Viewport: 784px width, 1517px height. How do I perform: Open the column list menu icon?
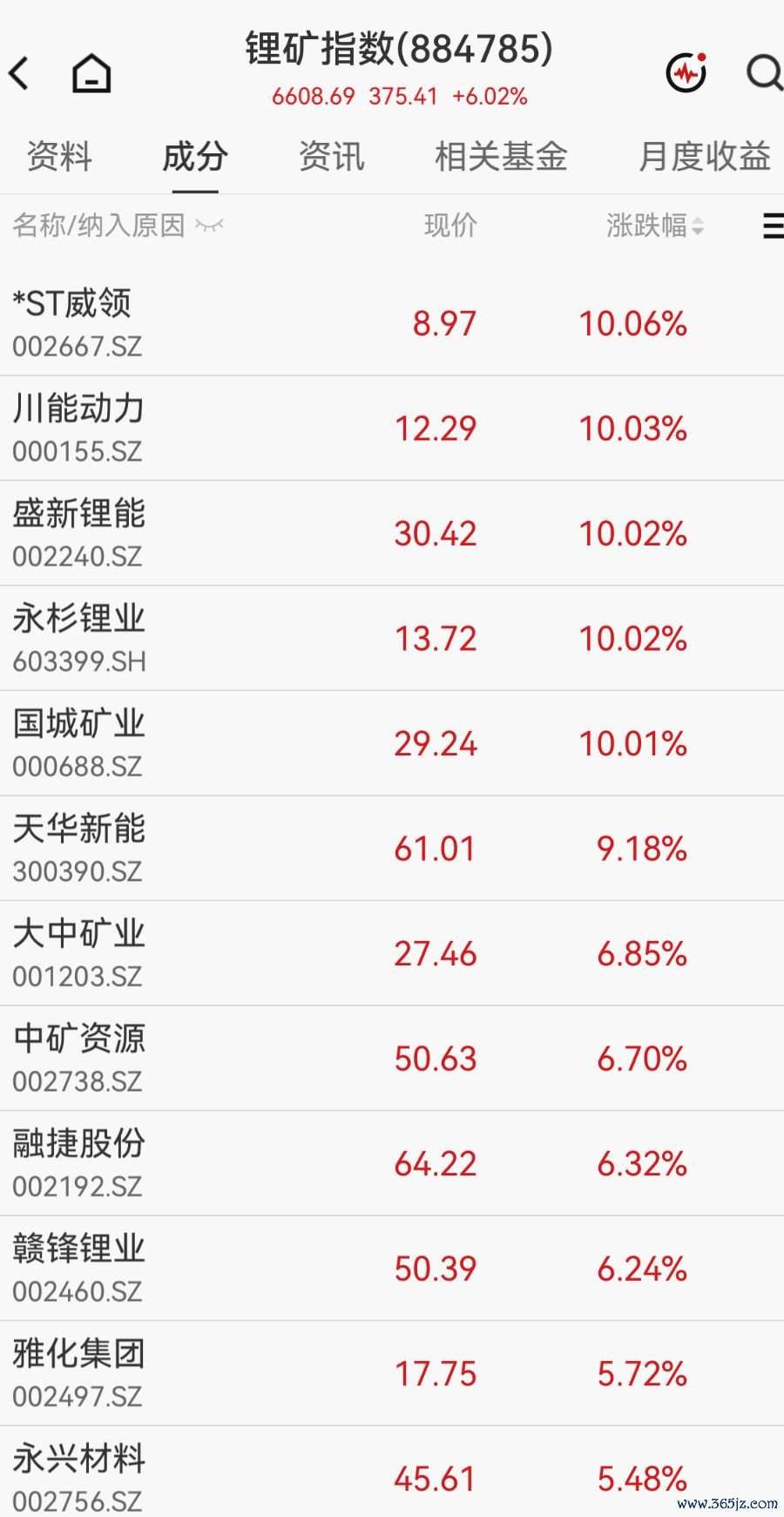coord(773,226)
